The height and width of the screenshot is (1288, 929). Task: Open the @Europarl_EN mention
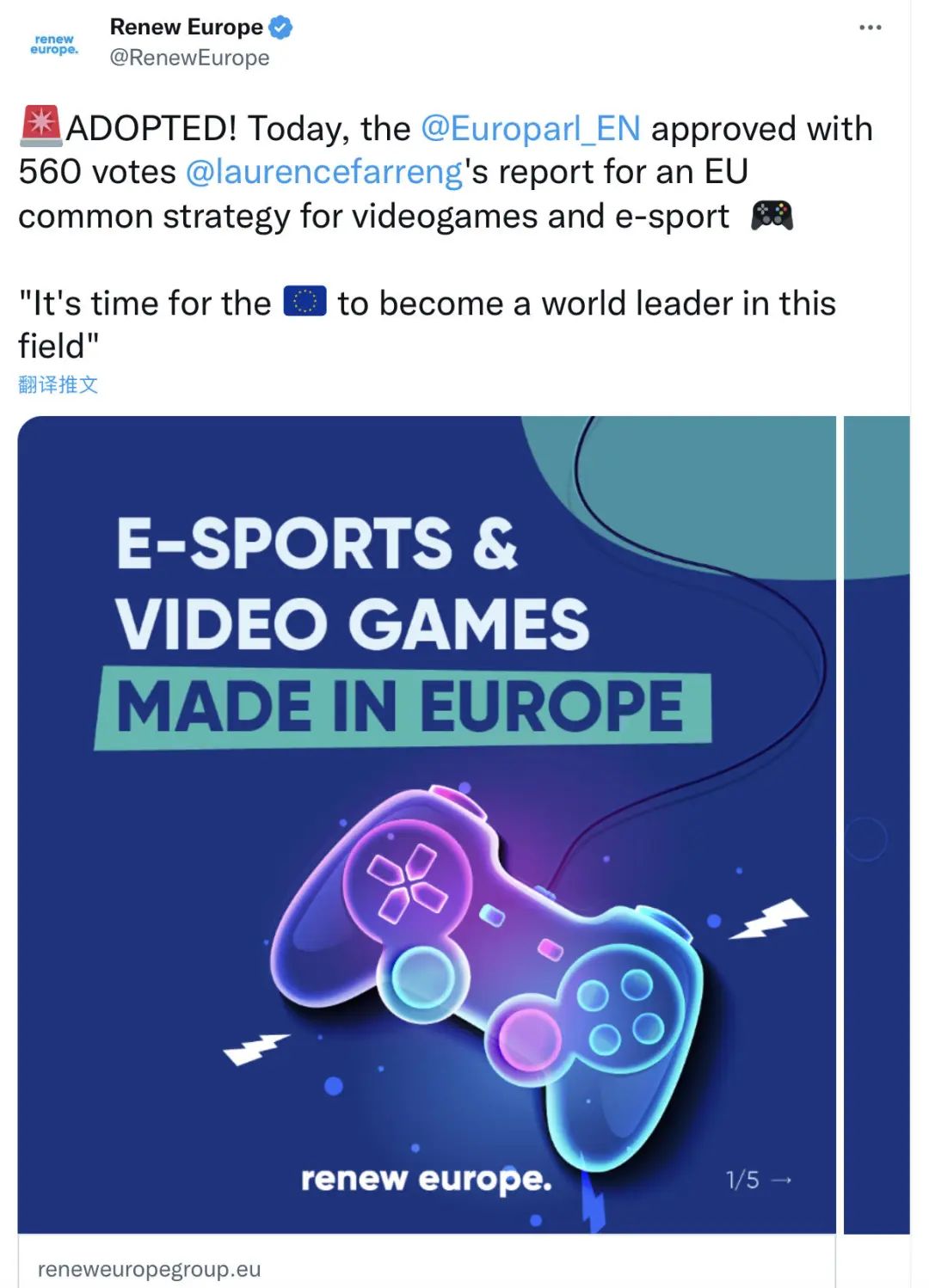(530, 129)
